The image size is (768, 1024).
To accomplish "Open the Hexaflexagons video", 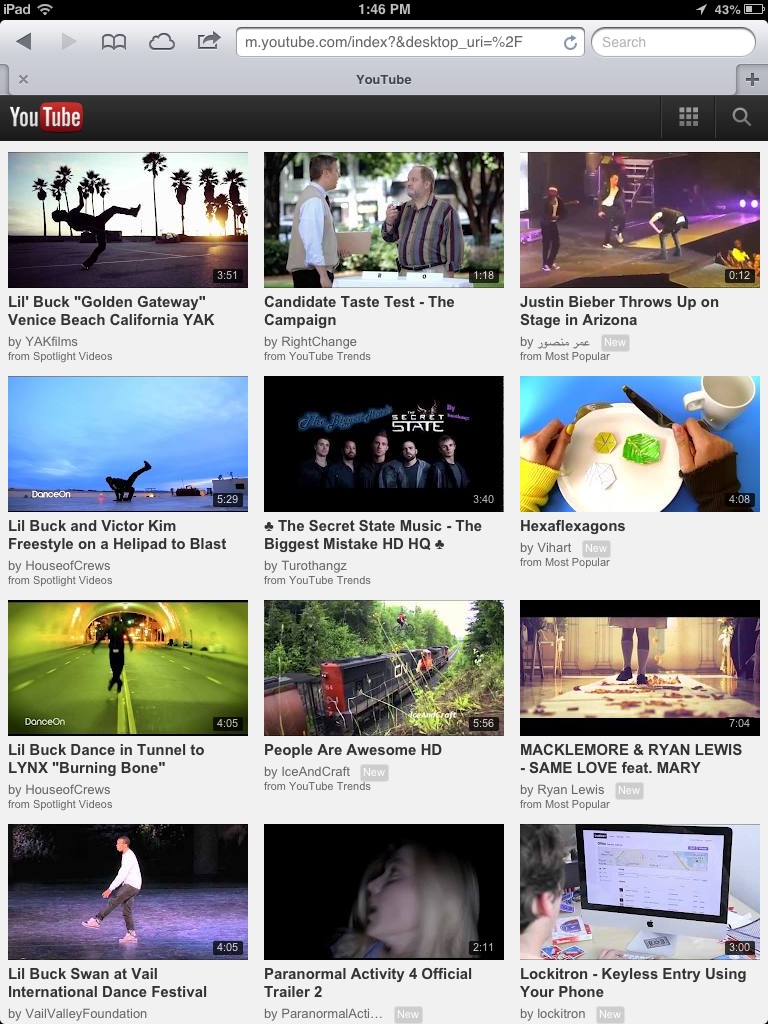I will [x=640, y=444].
